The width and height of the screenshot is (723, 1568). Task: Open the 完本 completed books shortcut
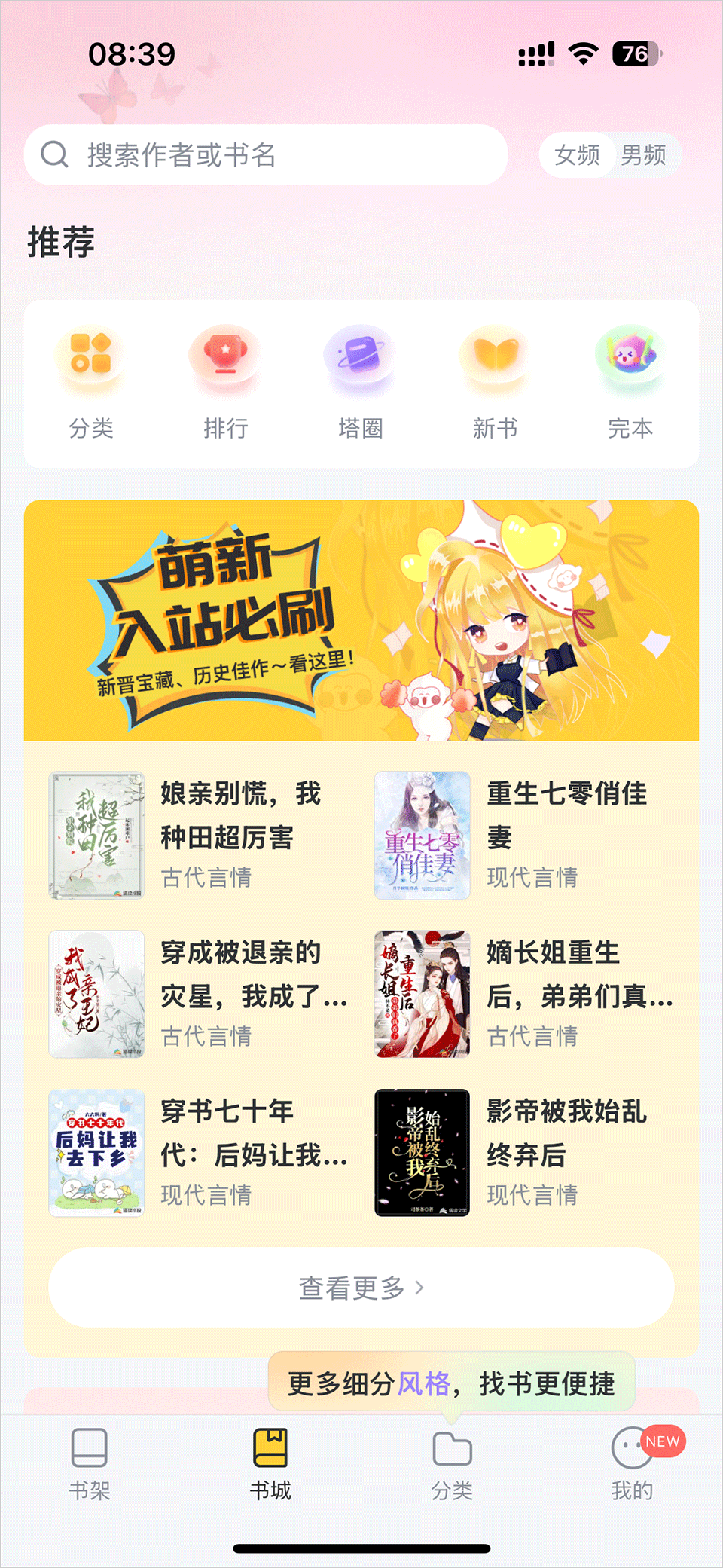coord(630,382)
